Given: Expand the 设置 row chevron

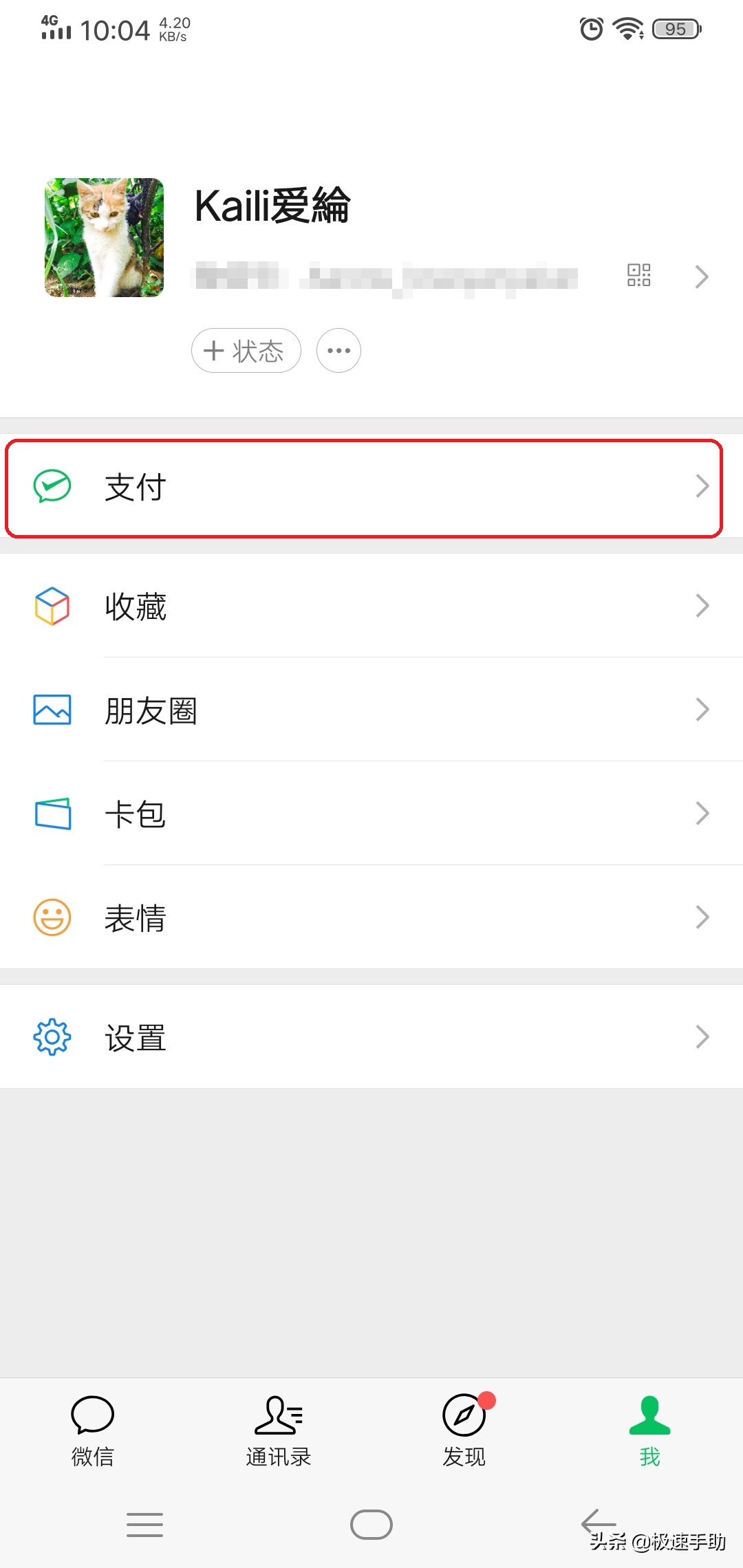Looking at the screenshot, I should [x=702, y=1037].
